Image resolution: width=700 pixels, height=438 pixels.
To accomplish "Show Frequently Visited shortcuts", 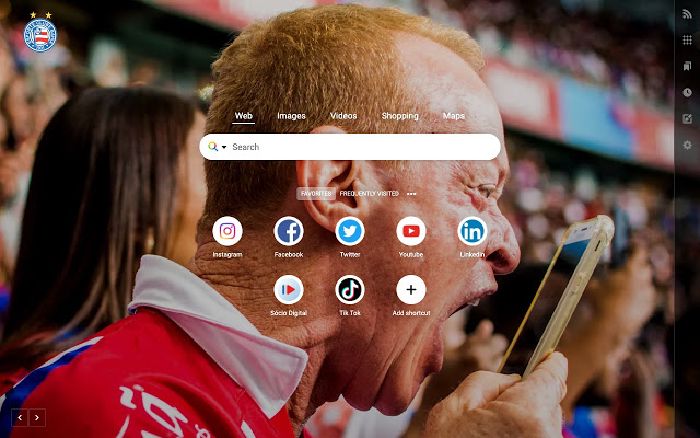I will pyautogui.click(x=369, y=193).
